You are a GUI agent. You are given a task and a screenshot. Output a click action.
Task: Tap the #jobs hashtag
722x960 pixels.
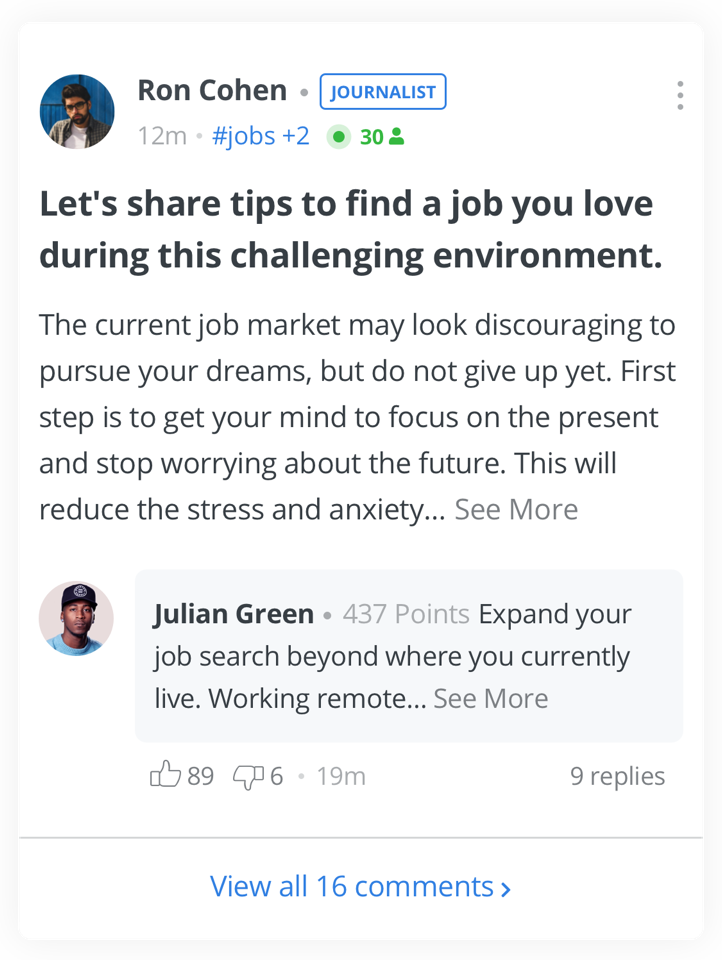[243, 136]
